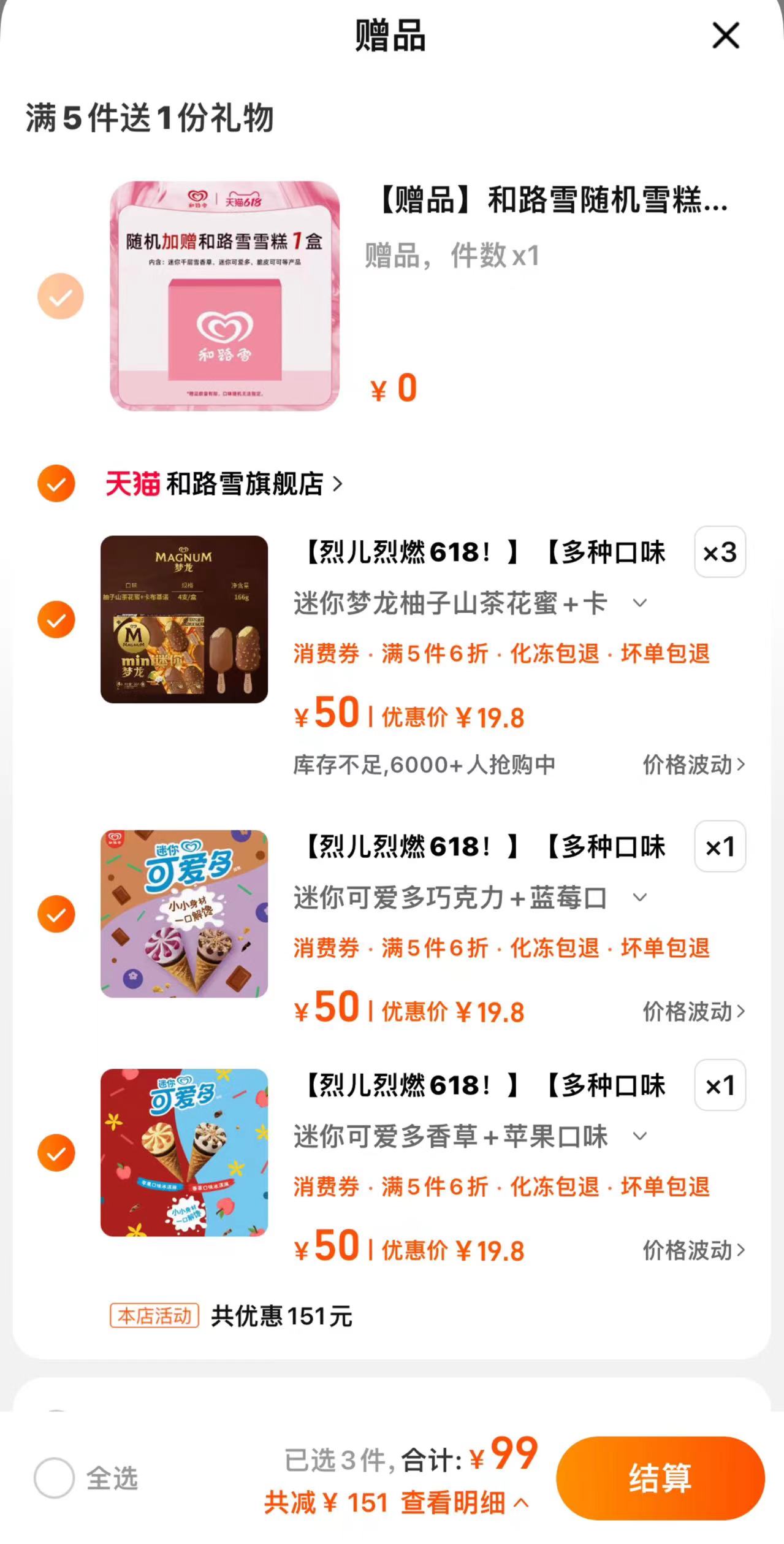The image size is (784, 1544).
Task: Uncheck the 和路雪旗舰店 store checkbox
Action: tap(56, 483)
